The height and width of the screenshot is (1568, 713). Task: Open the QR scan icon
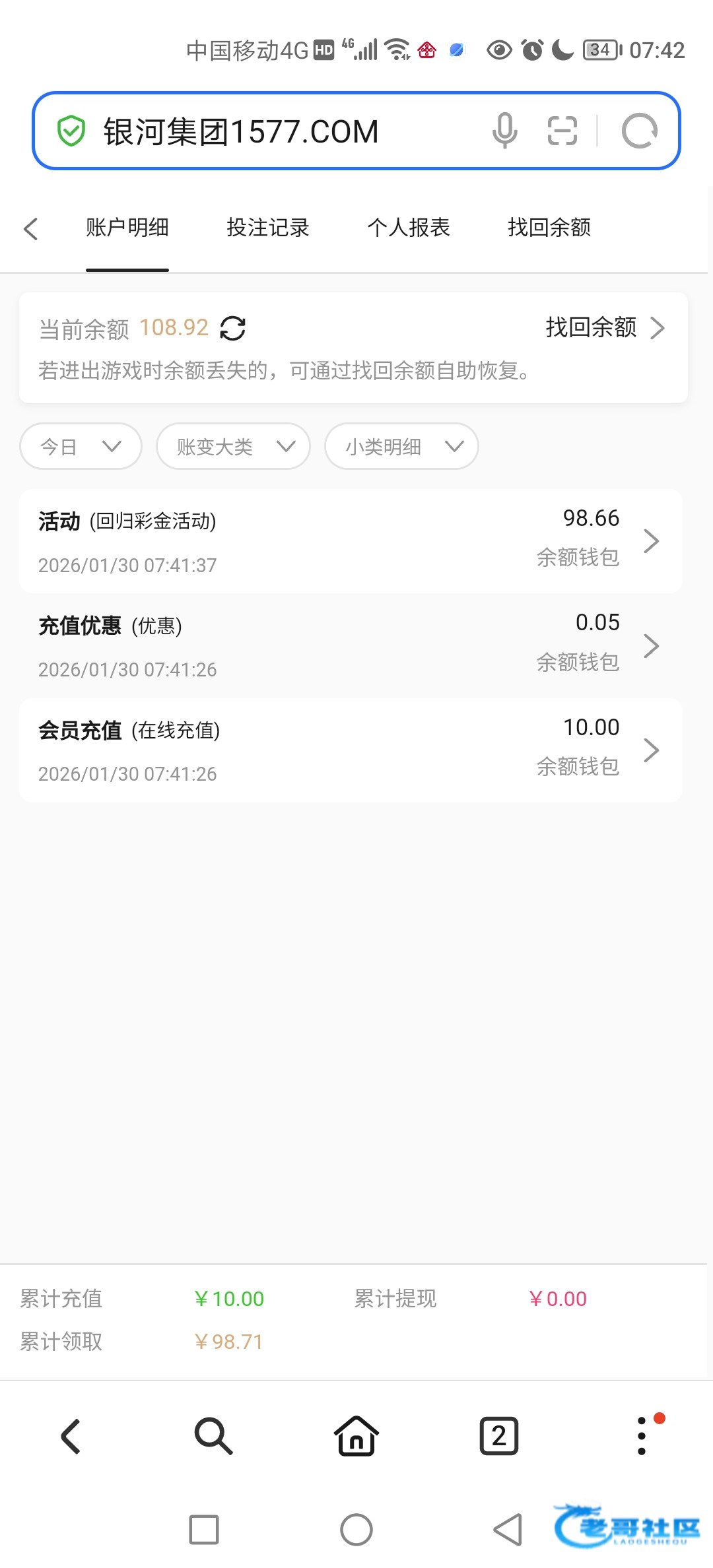click(562, 130)
